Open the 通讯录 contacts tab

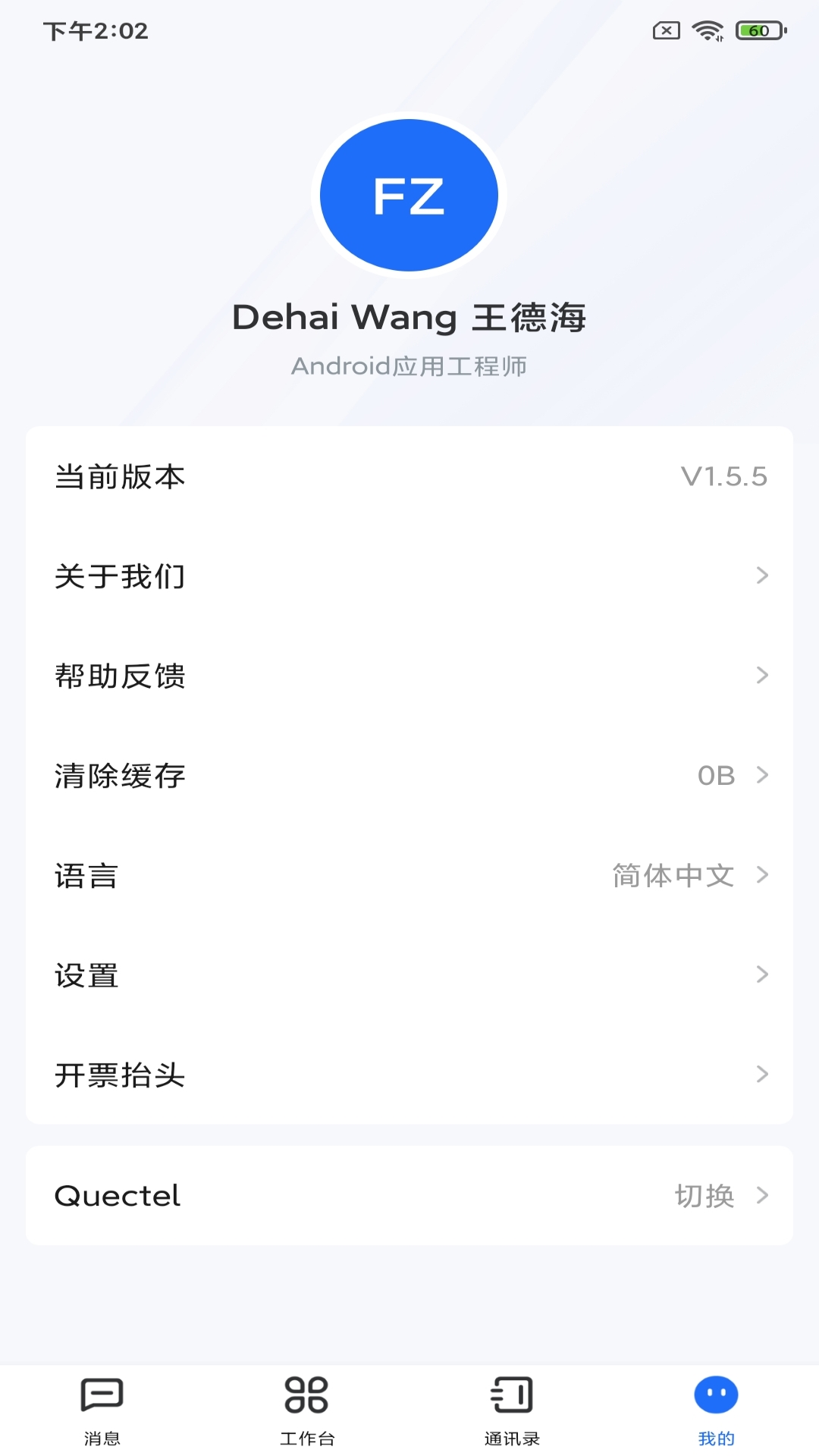pos(512,1409)
